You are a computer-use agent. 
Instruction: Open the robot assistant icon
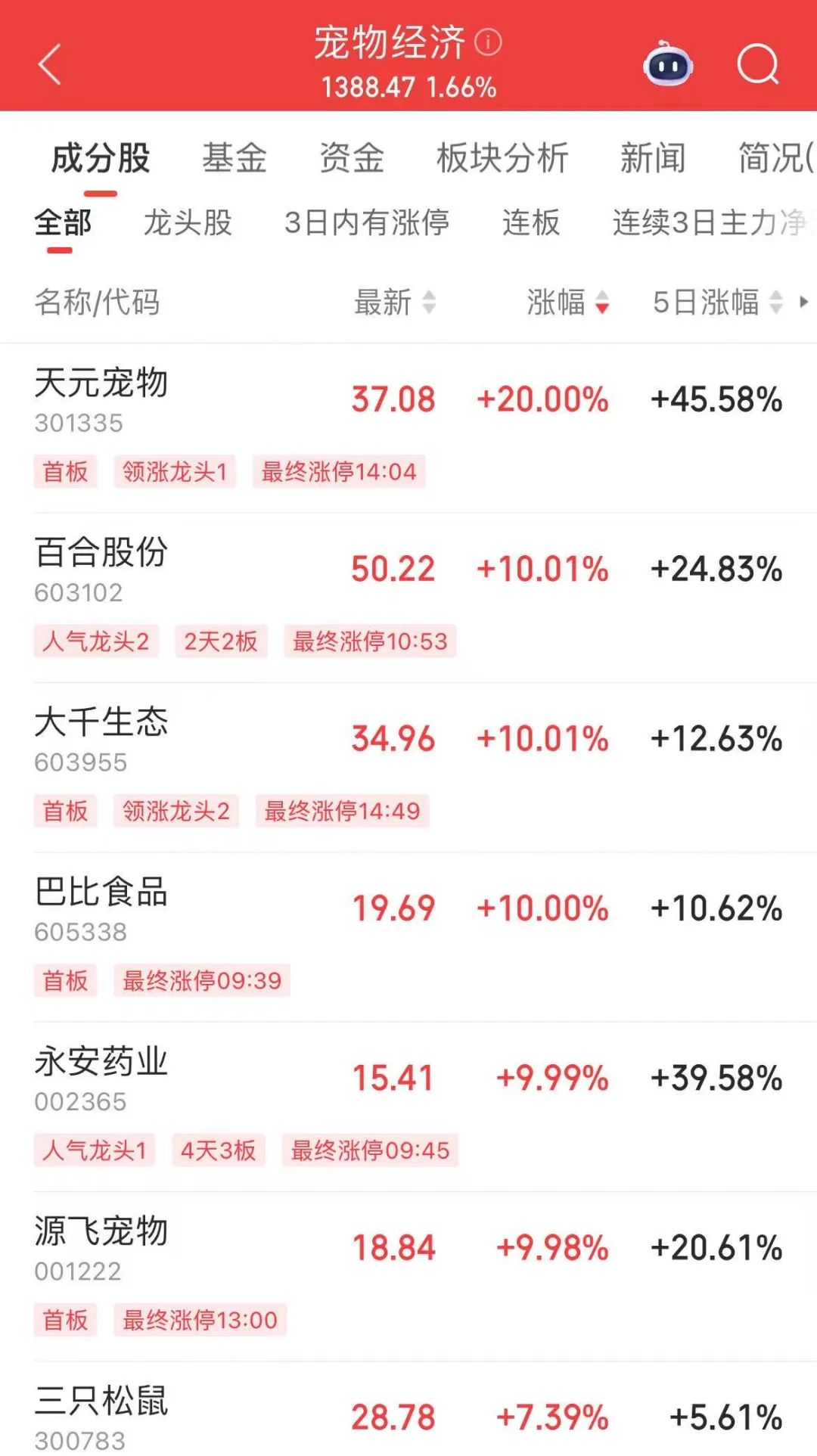click(x=667, y=65)
